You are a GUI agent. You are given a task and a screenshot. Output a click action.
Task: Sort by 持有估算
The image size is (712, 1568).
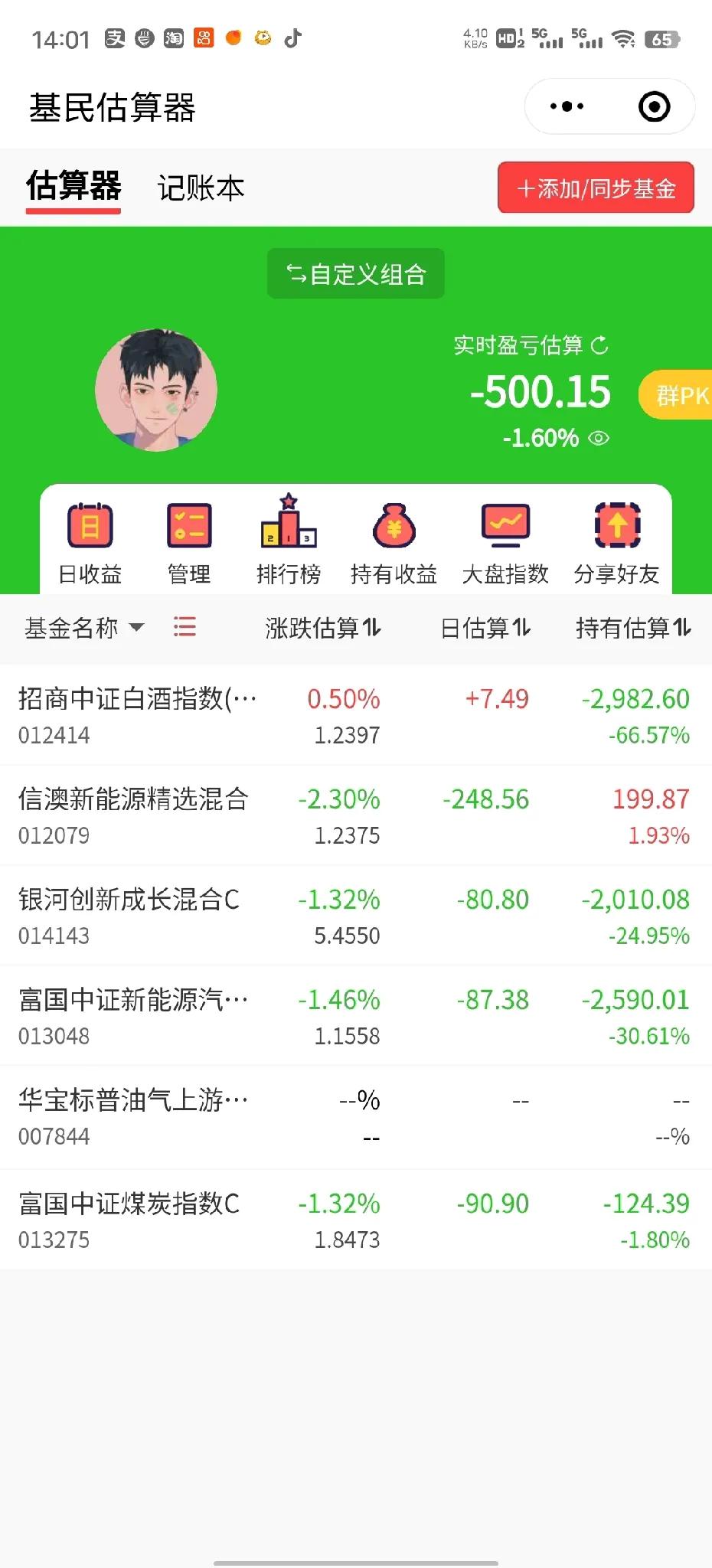coord(633,629)
